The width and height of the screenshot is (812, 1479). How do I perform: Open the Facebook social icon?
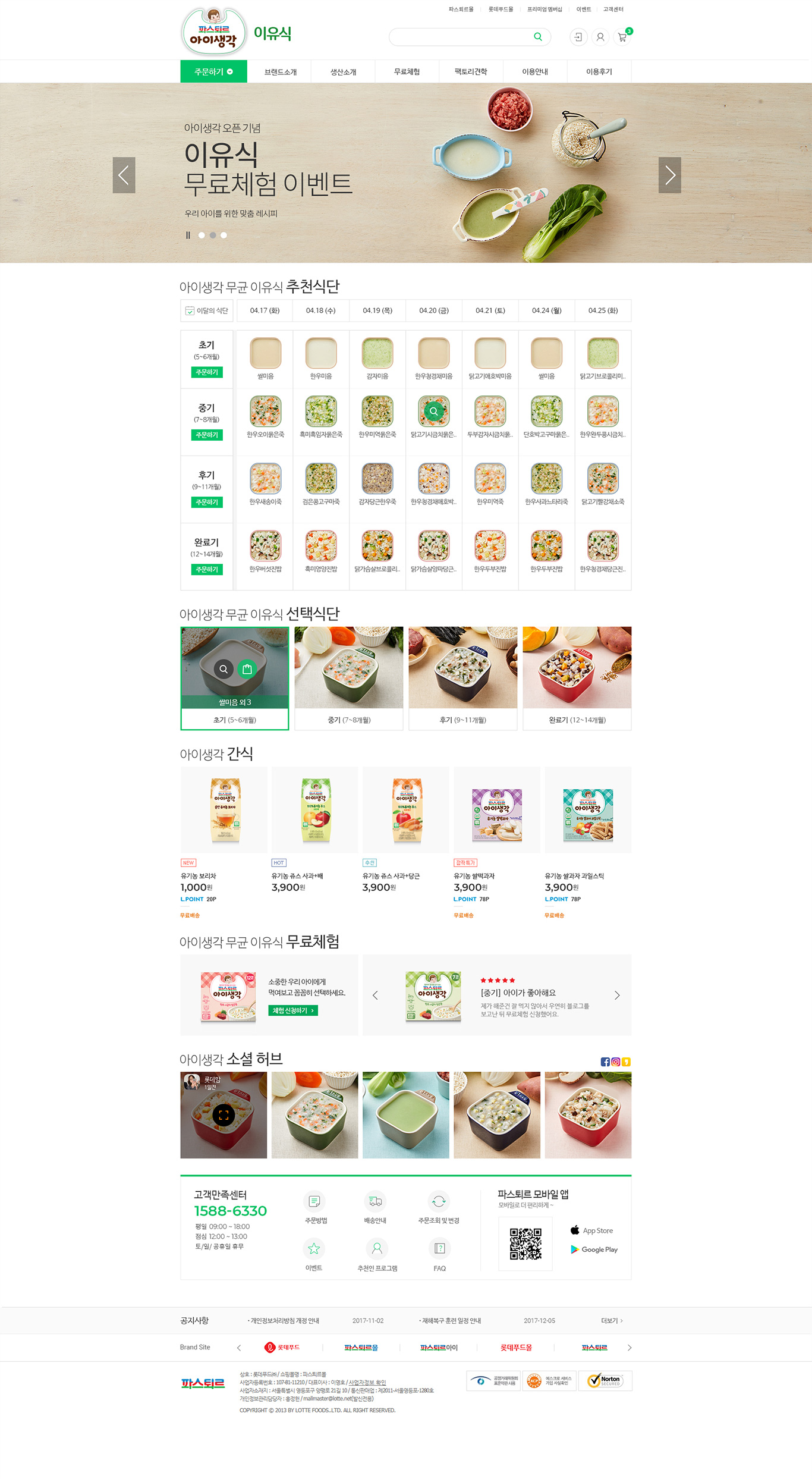pyautogui.click(x=605, y=1062)
